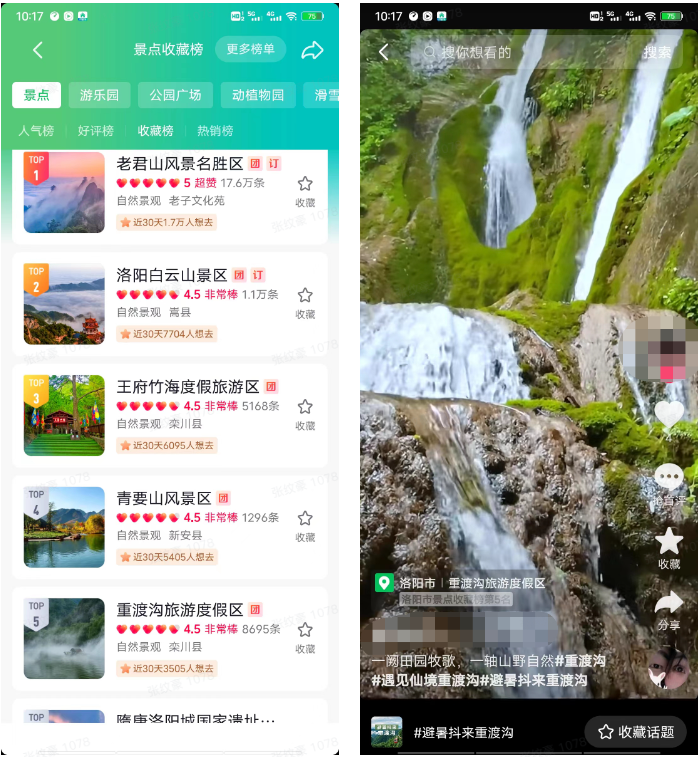Viewport: 700px width, 757px height.
Task: Open the 重渡沟旅游度假区 location tag
Action: [496, 583]
